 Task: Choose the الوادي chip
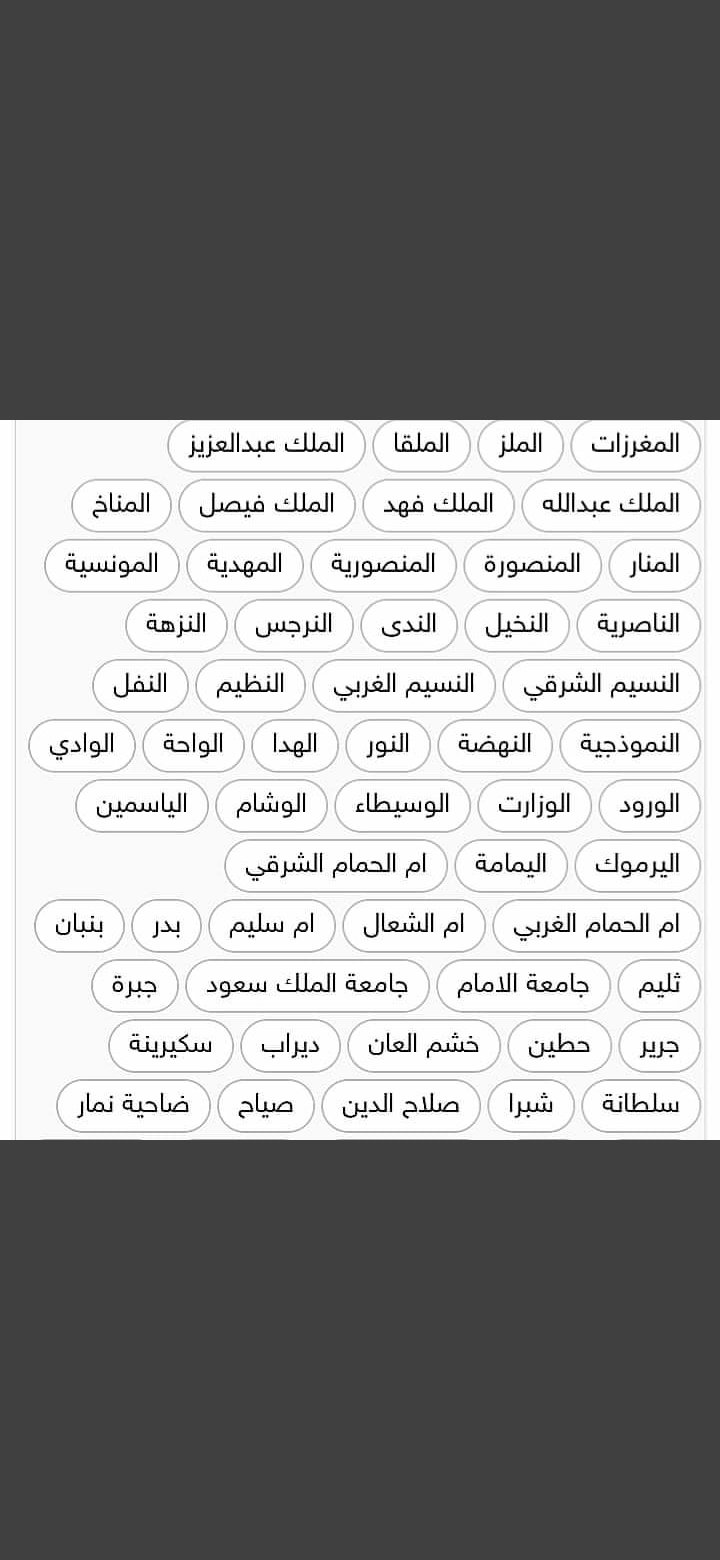click(82, 745)
